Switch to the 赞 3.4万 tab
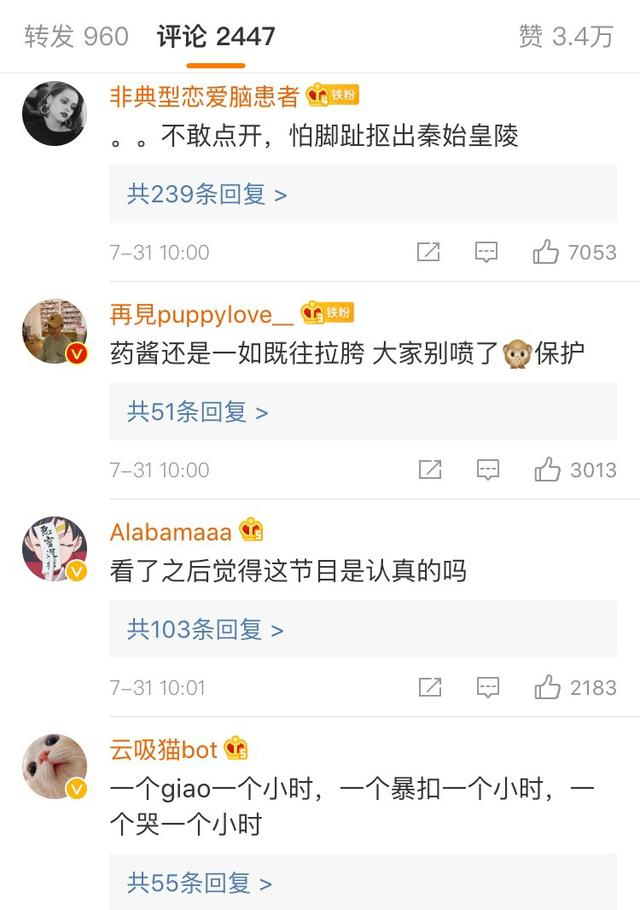The width and height of the screenshot is (640, 910). 565,37
